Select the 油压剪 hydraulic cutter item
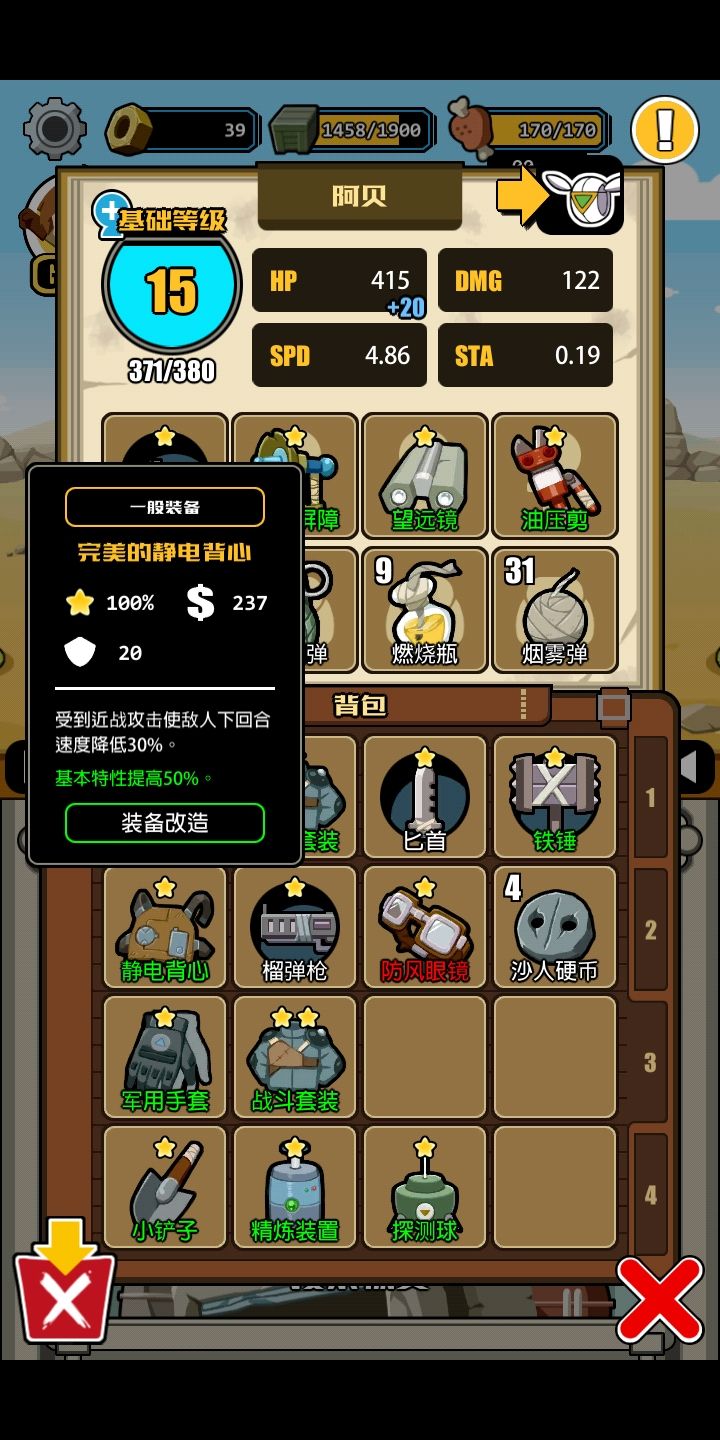 pos(554,475)
